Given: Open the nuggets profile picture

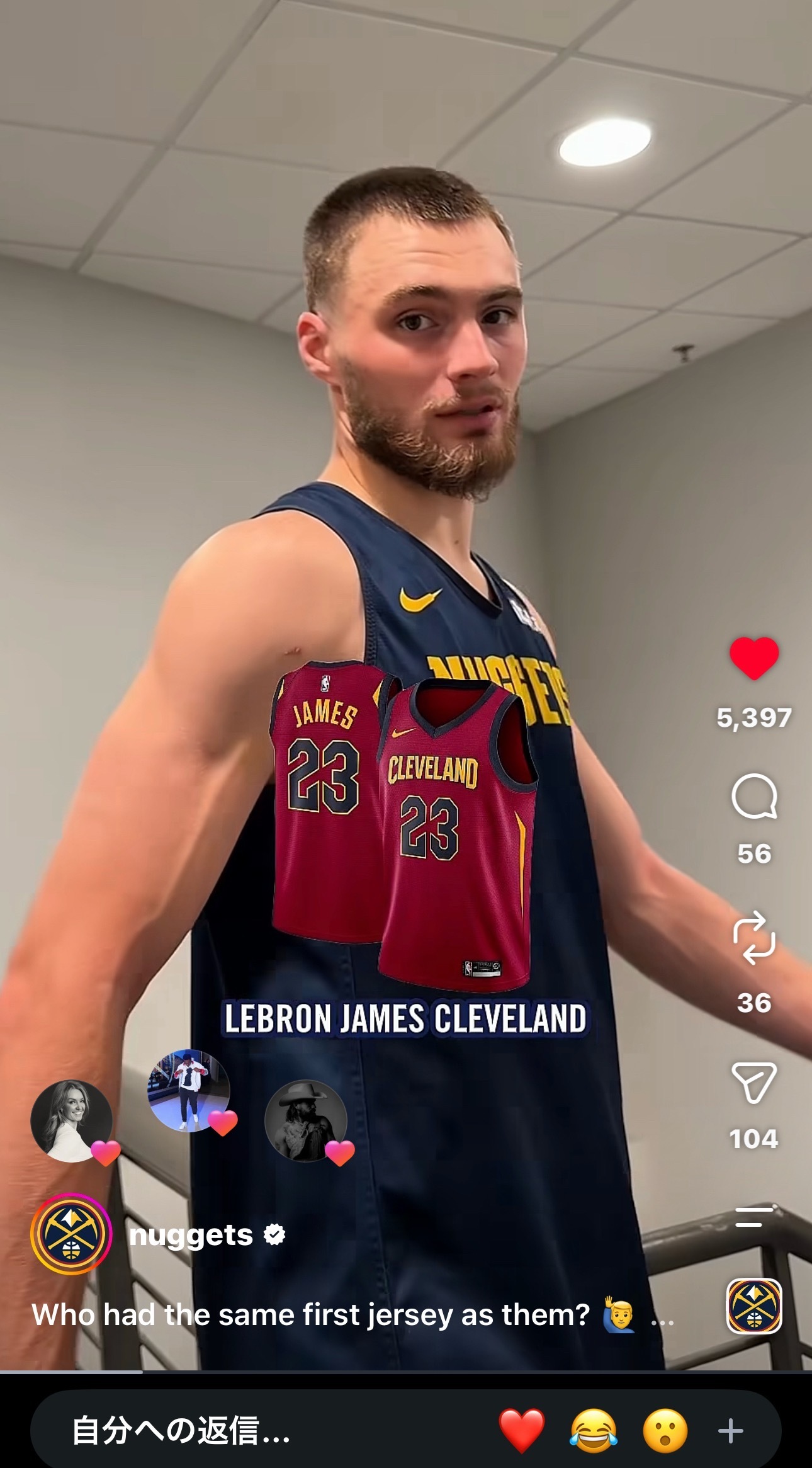Looking at the screenshot, I should (x=71, y=1234).
